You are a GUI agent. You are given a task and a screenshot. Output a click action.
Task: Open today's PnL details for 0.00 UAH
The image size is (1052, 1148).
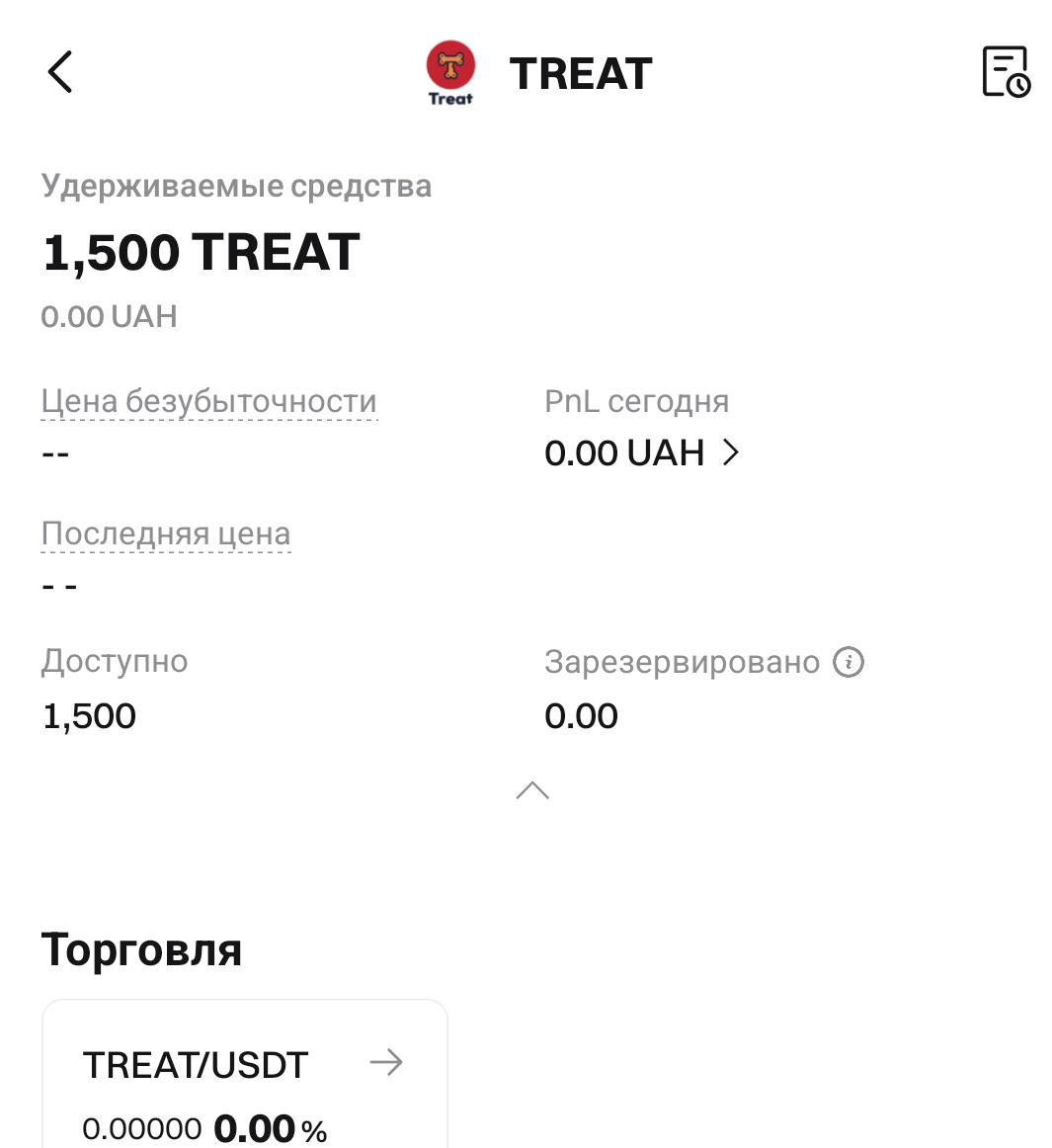(x=642, y=453)
